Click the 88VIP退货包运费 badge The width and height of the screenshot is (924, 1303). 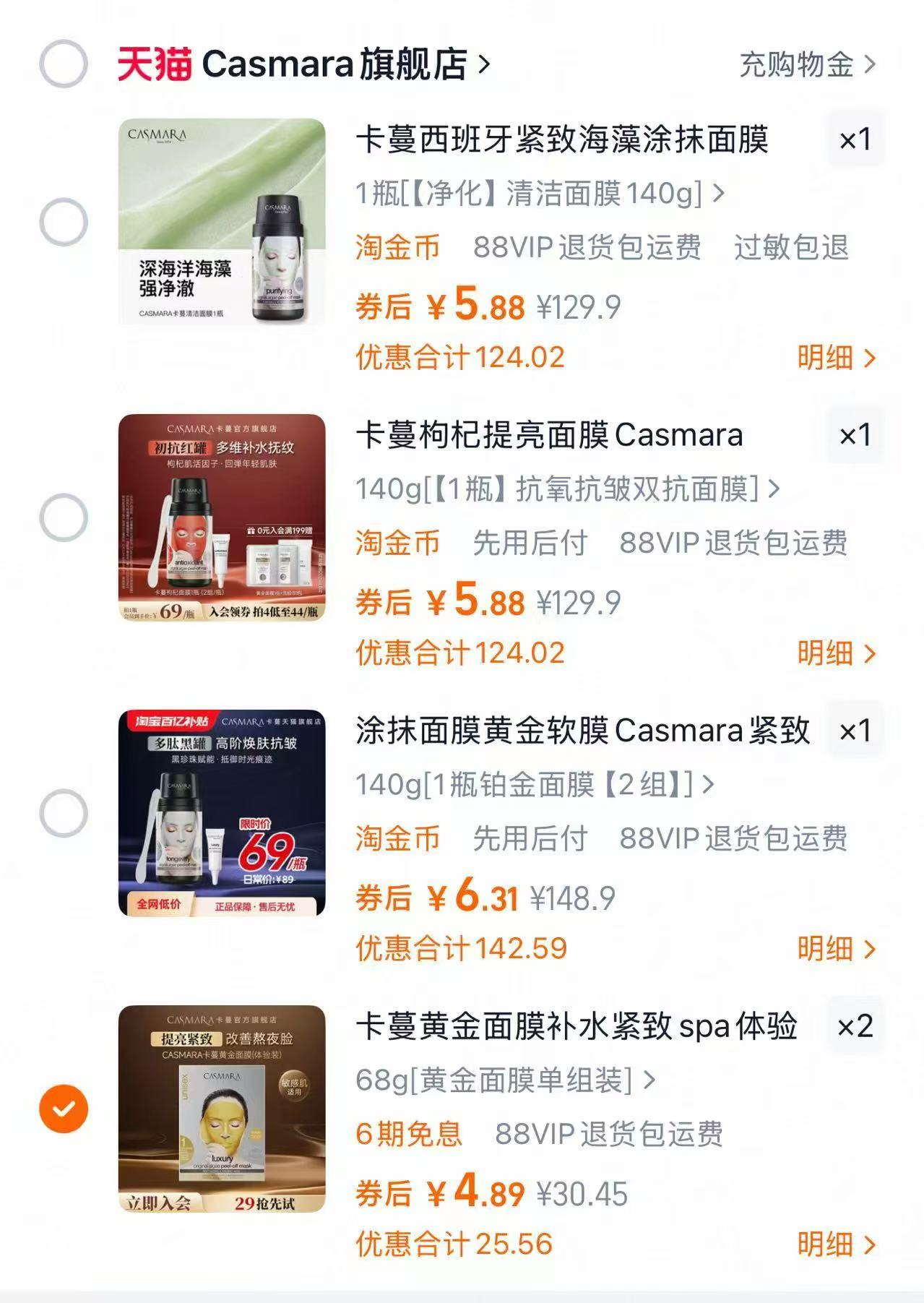(590, 246)
